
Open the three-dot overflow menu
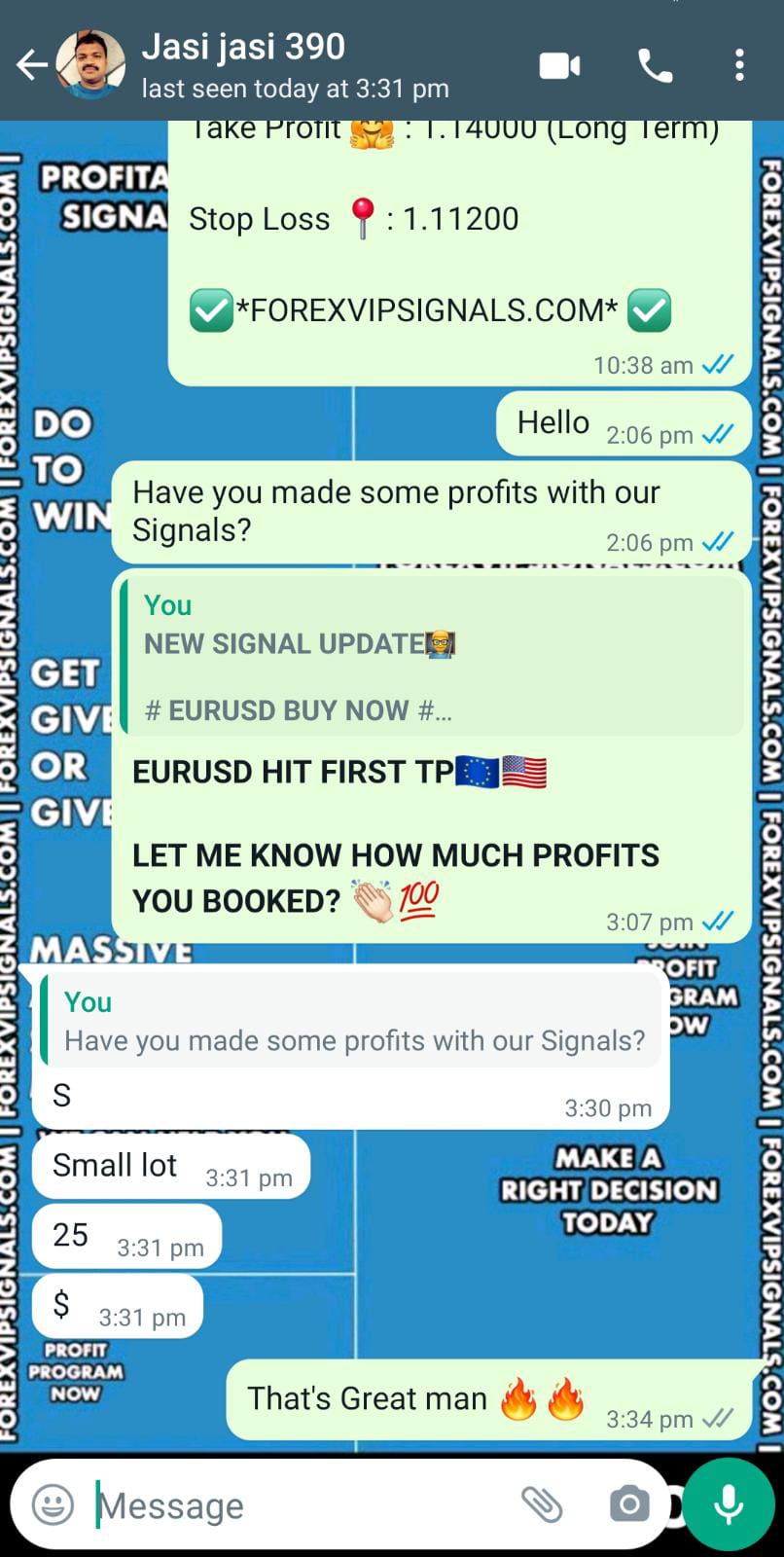coord(739,65)
